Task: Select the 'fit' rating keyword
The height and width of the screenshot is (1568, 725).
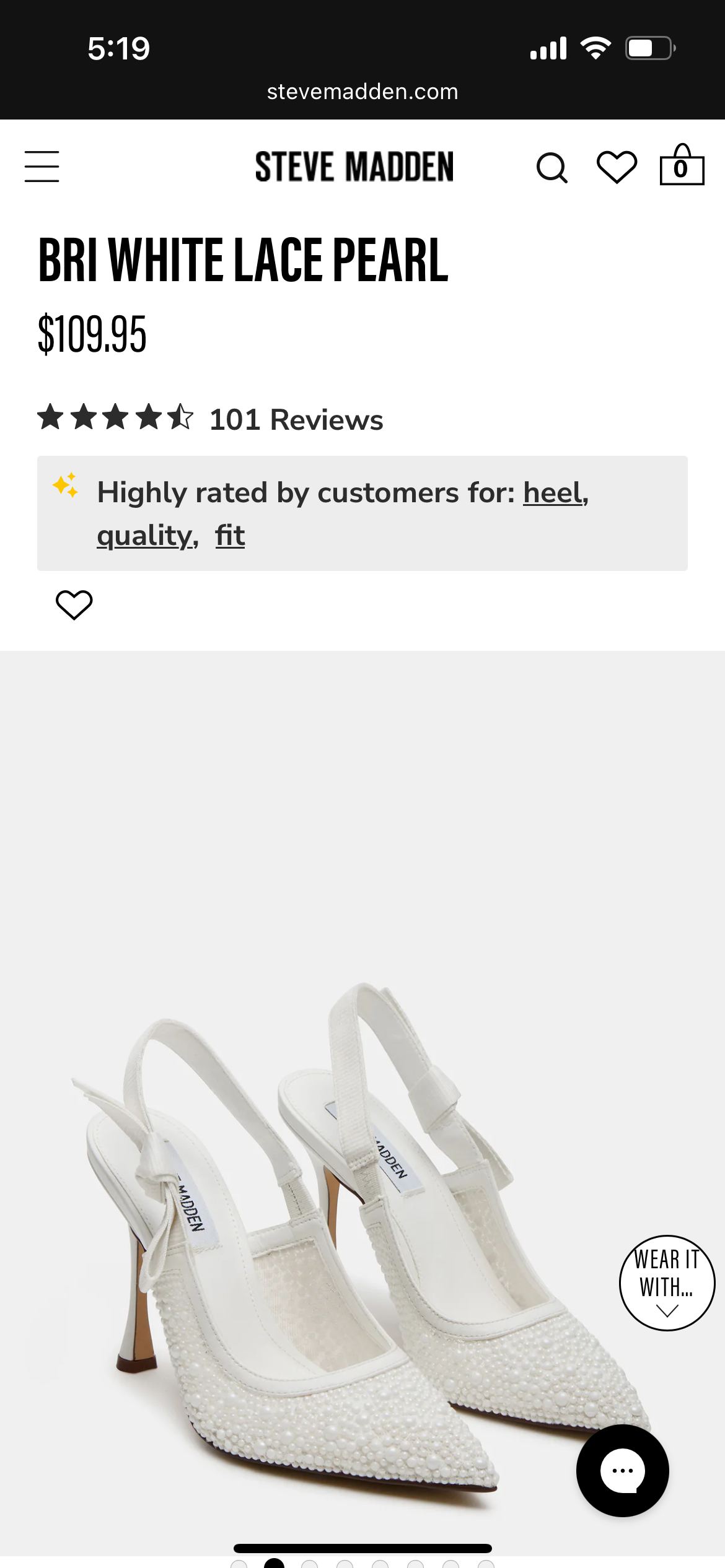Action: tap(230, 536)
